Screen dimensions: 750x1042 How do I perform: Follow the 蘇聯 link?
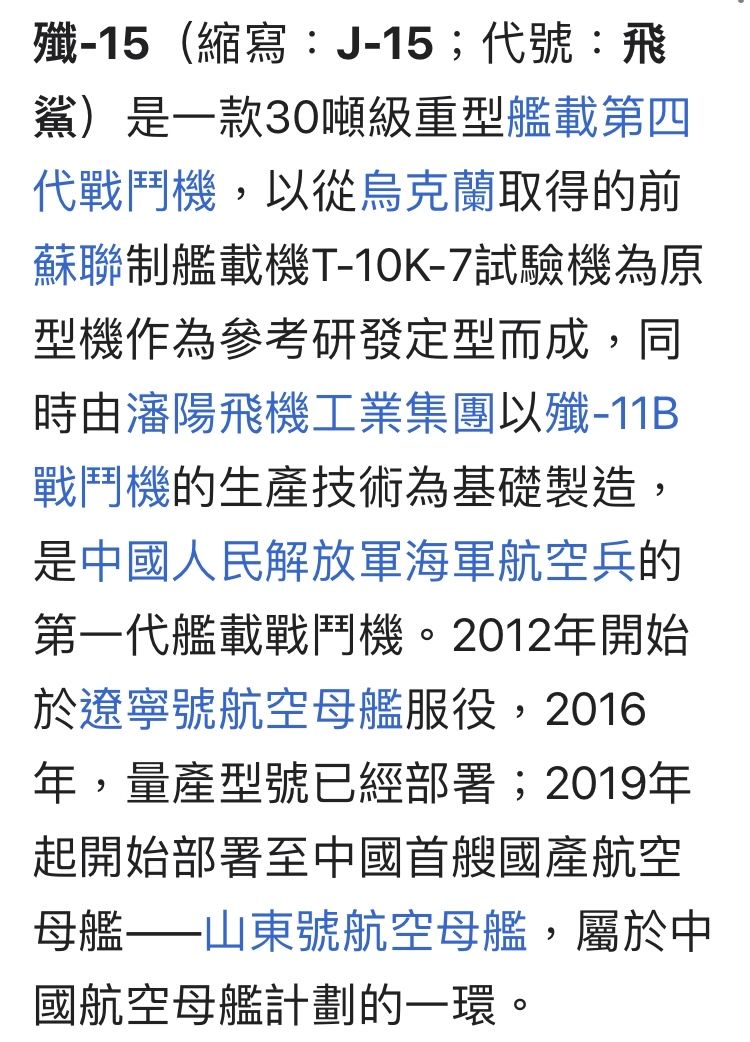pyautogui.click(x=78, y=267)
